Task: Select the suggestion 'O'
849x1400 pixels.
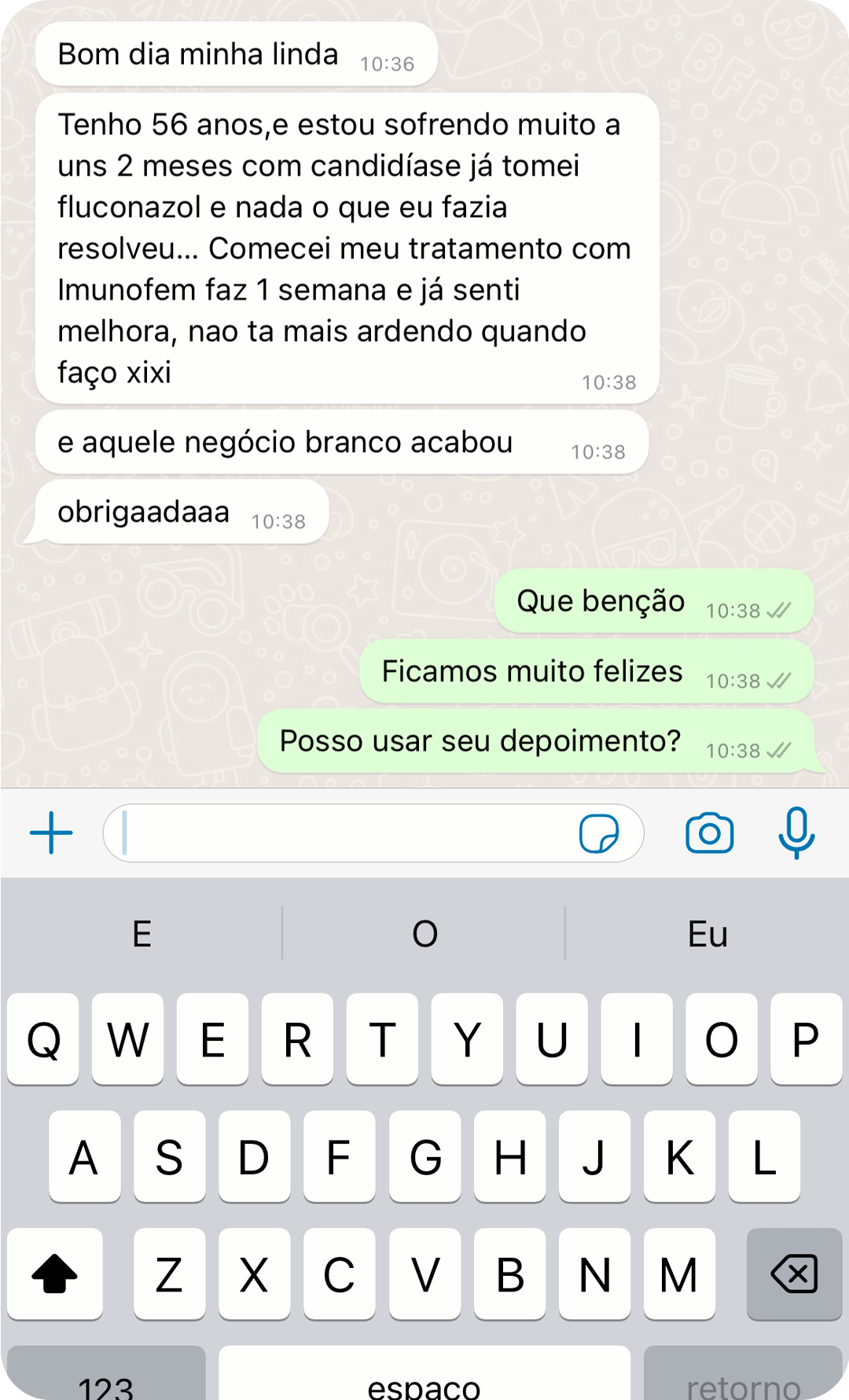Action: [424, 934]
